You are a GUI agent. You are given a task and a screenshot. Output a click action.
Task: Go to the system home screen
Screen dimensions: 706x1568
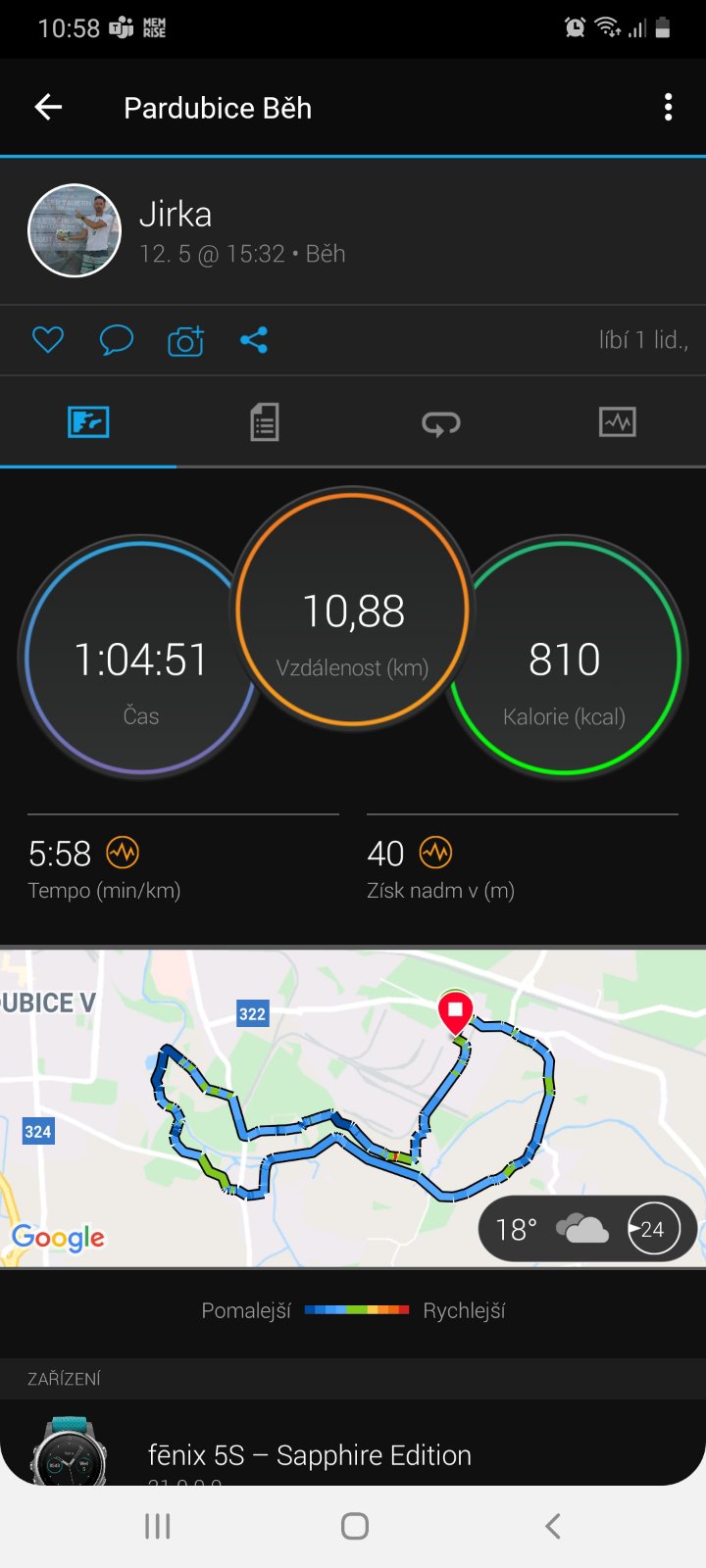coord(355,1526)
